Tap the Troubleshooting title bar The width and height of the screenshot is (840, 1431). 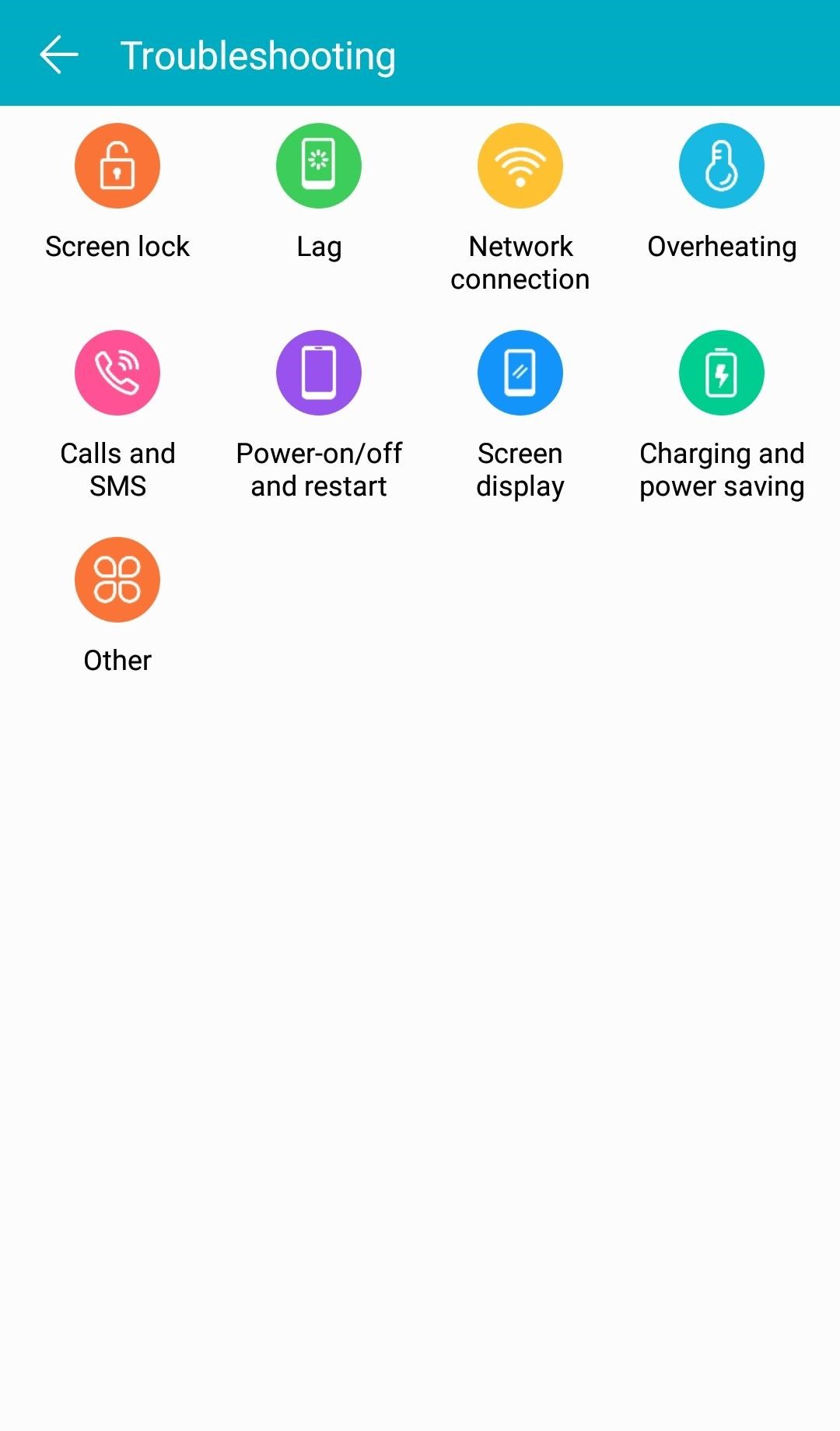coord(258,54)
